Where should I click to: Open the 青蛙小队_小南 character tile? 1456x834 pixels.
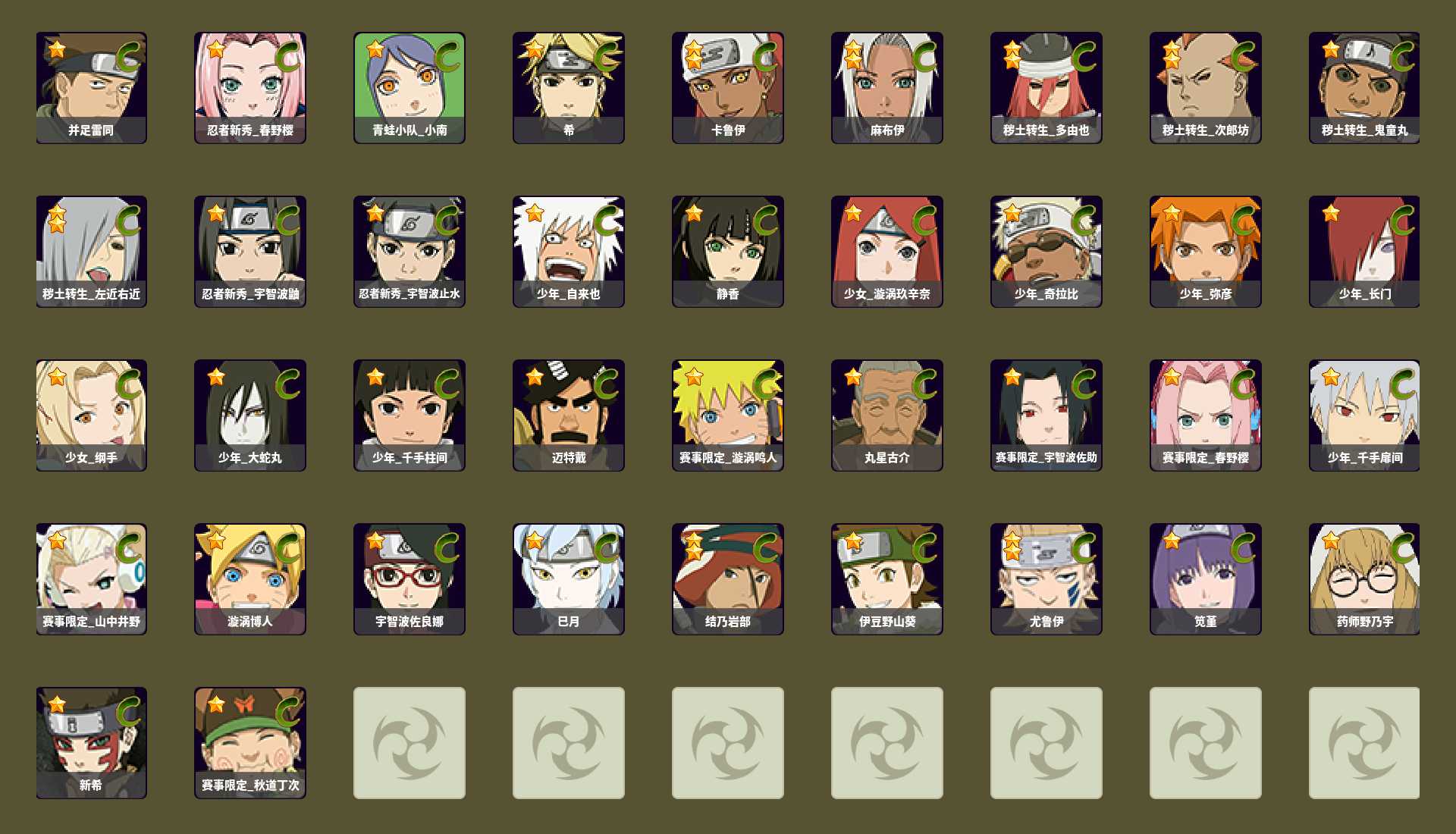click(x=409, y=87)
